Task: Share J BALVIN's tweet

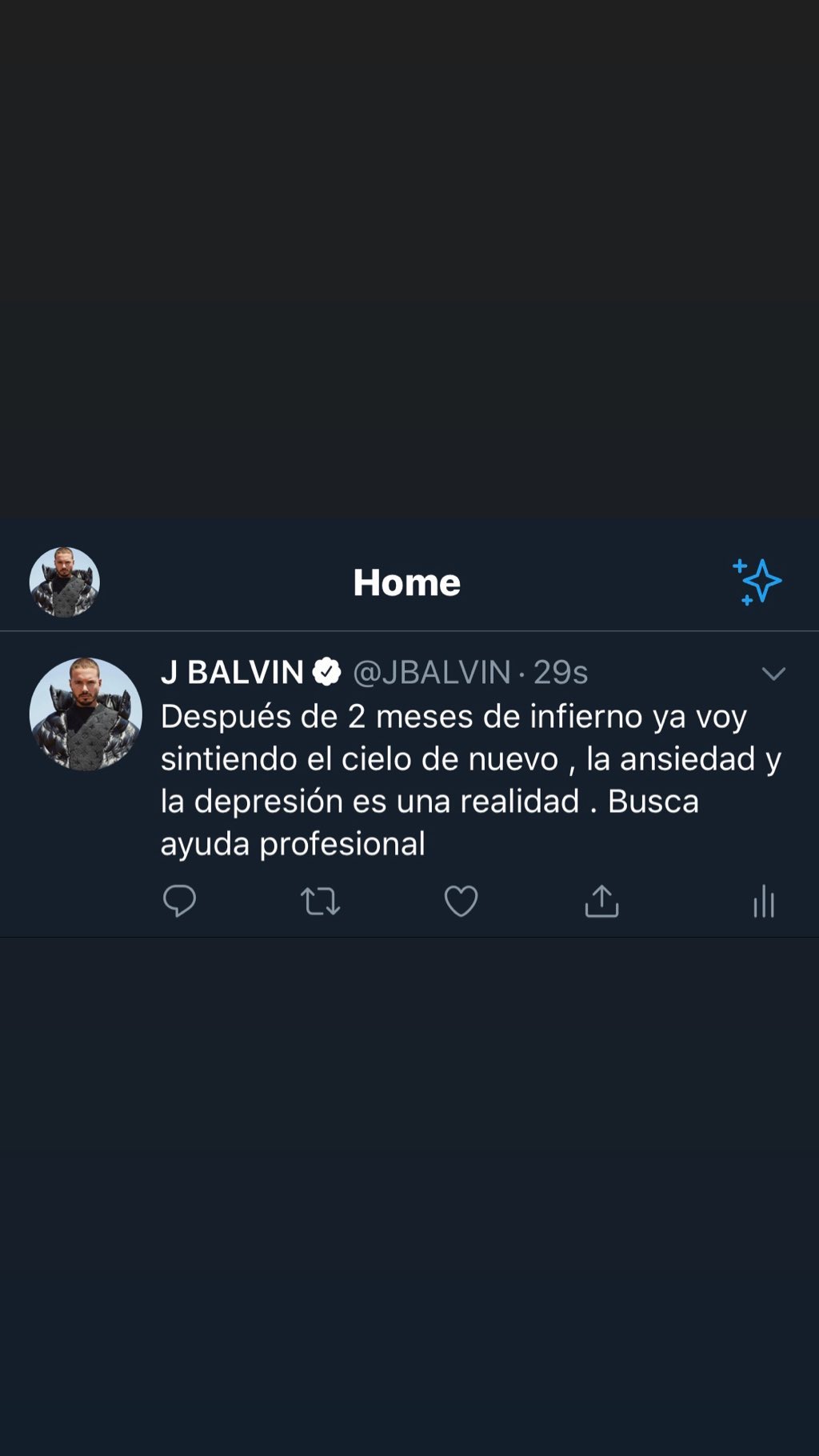Action: pyautogui.click(x=601, y=902)
